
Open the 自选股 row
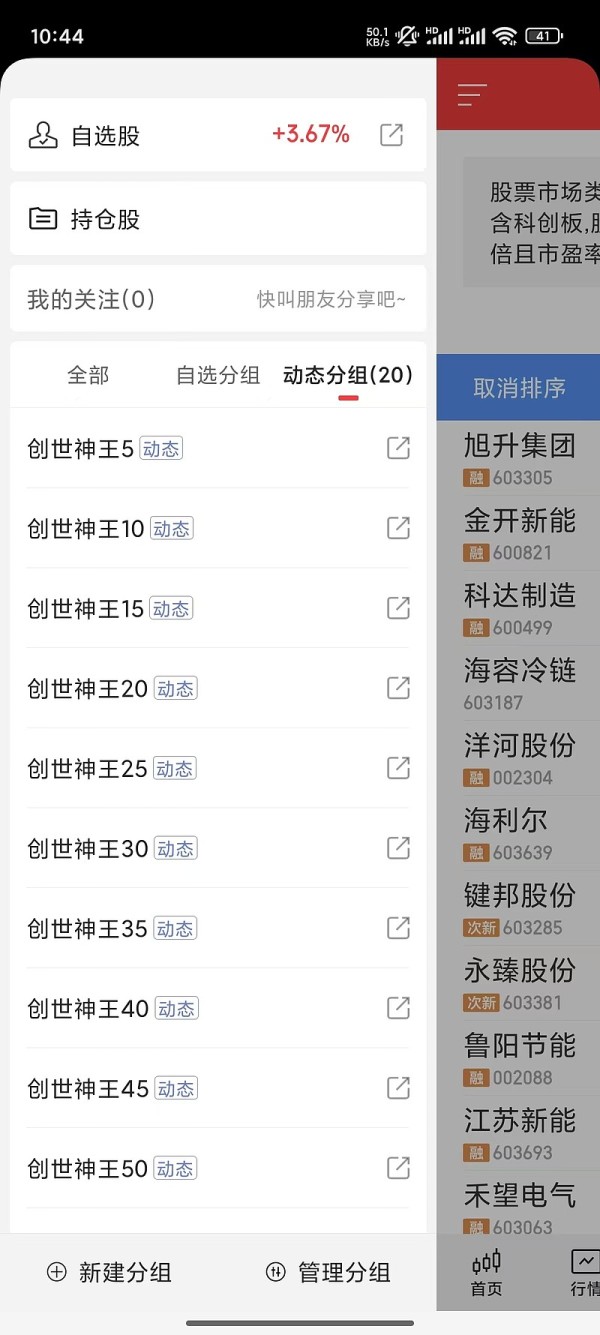[218, 135]
